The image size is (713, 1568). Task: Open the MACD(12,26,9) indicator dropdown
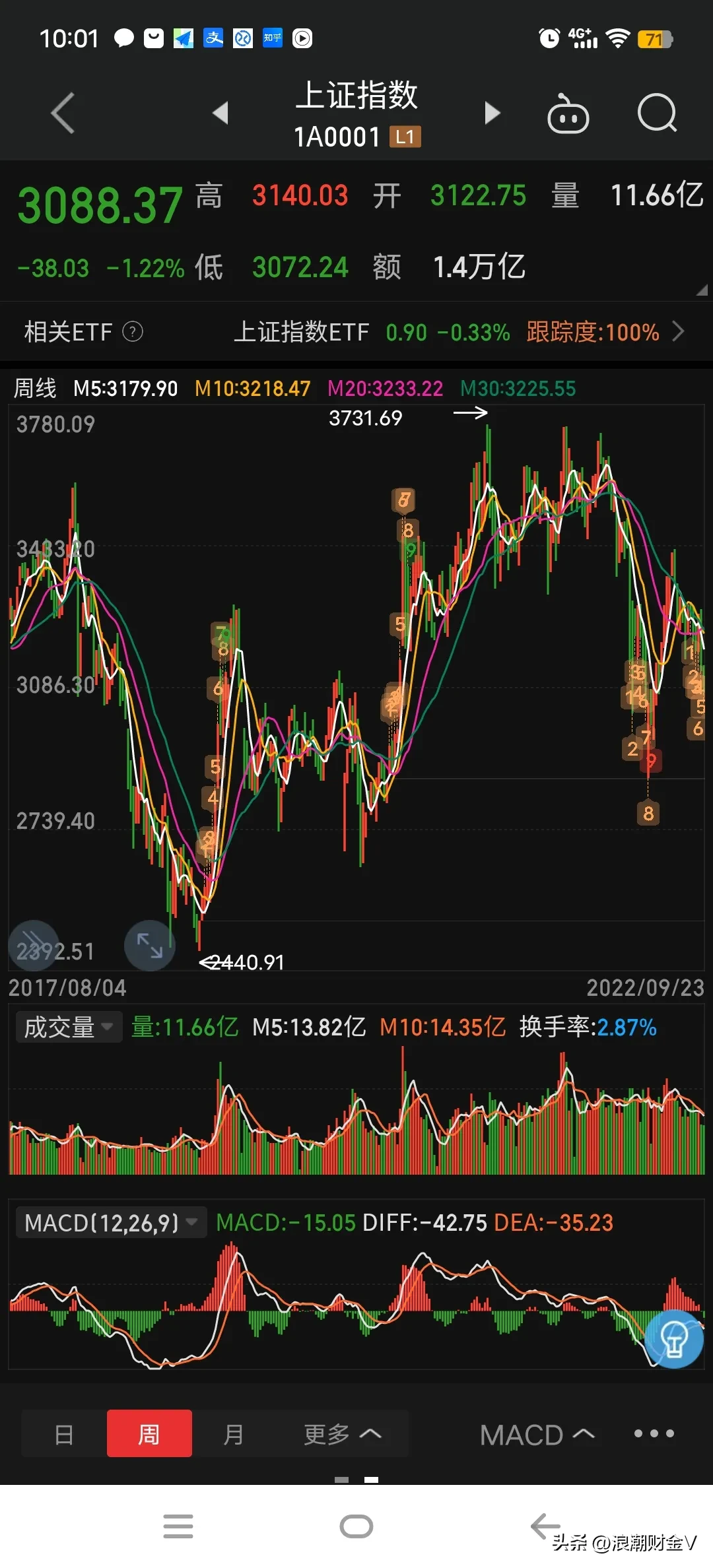coord(111,1222)
